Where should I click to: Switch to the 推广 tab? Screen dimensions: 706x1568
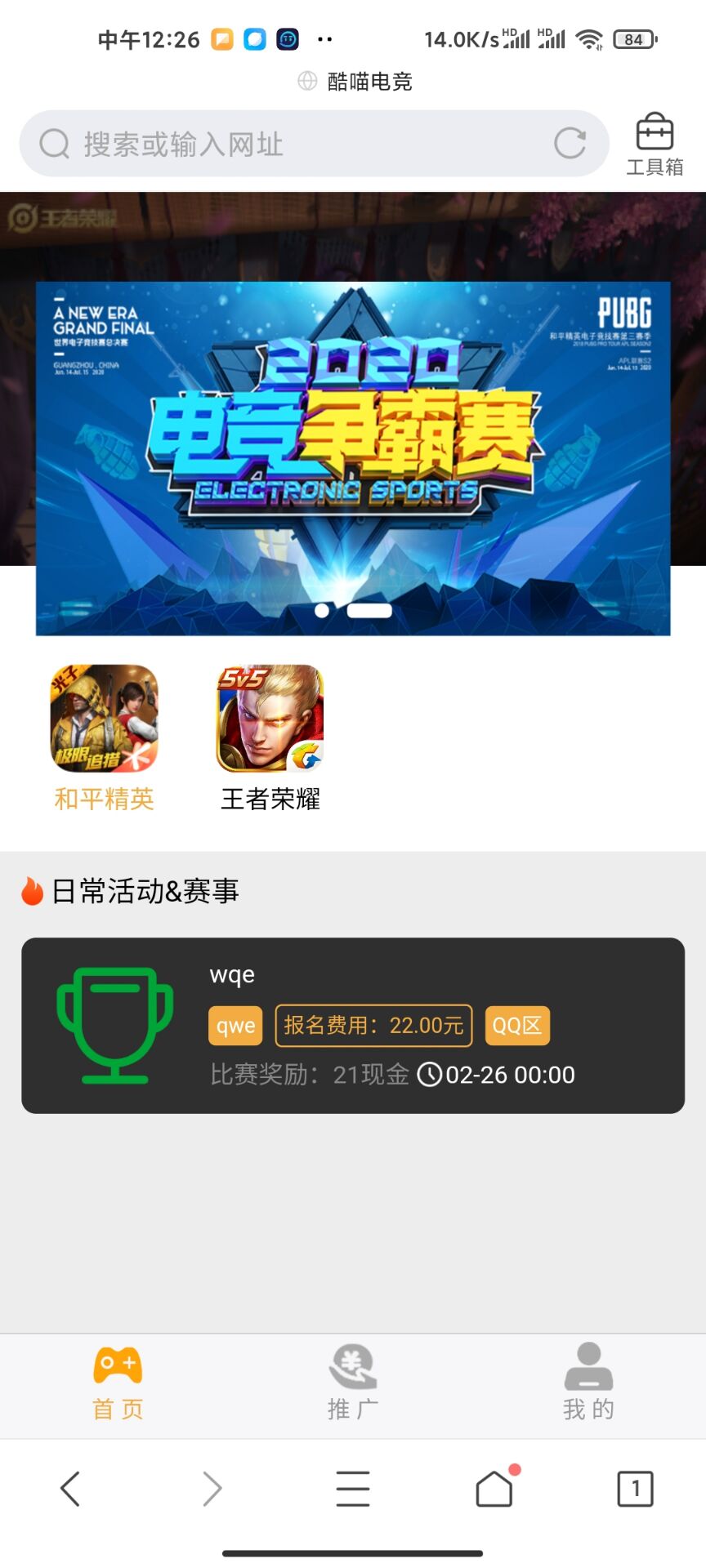pos(353,1383)
